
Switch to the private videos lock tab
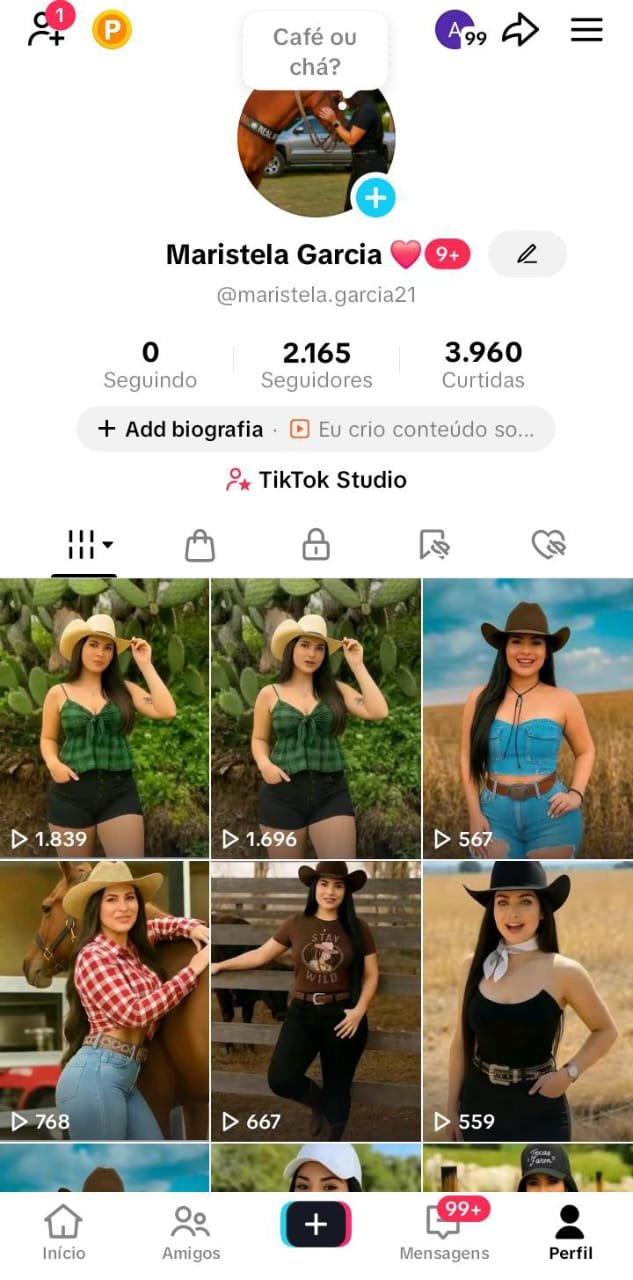tap(316, 545)
